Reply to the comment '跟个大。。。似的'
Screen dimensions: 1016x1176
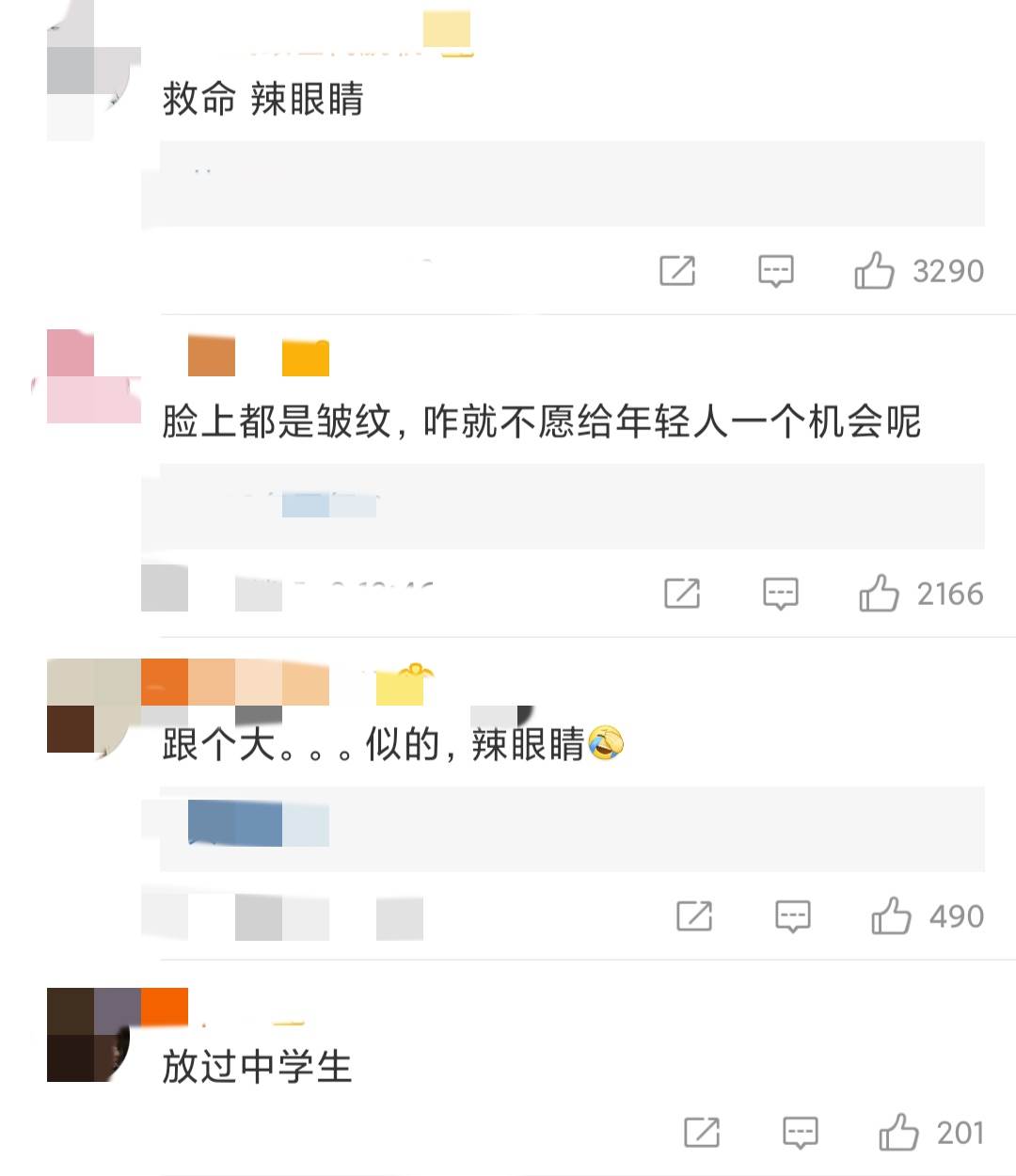(793, 916)
